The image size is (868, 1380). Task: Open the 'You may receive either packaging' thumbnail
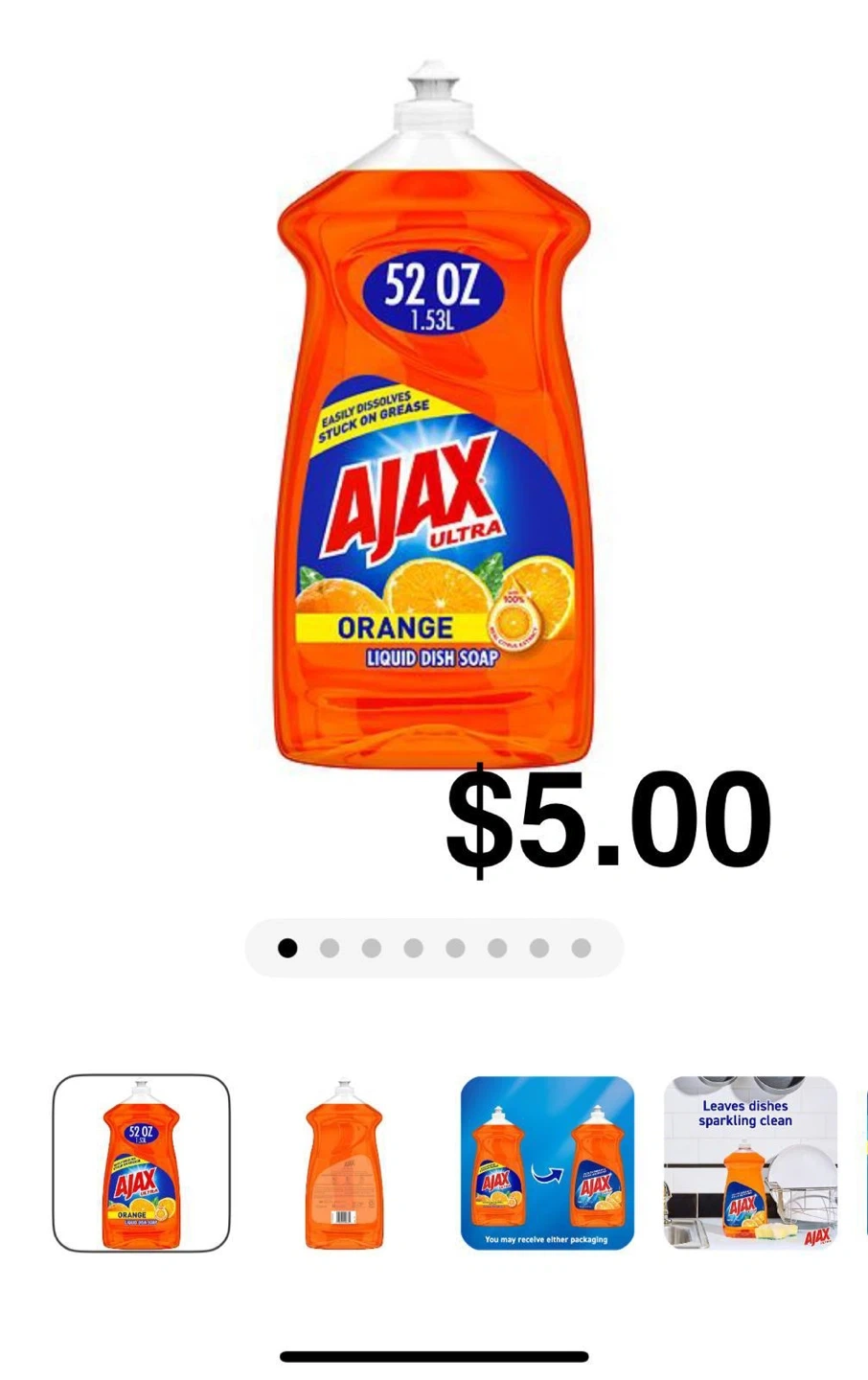[x=547, y=1162]
